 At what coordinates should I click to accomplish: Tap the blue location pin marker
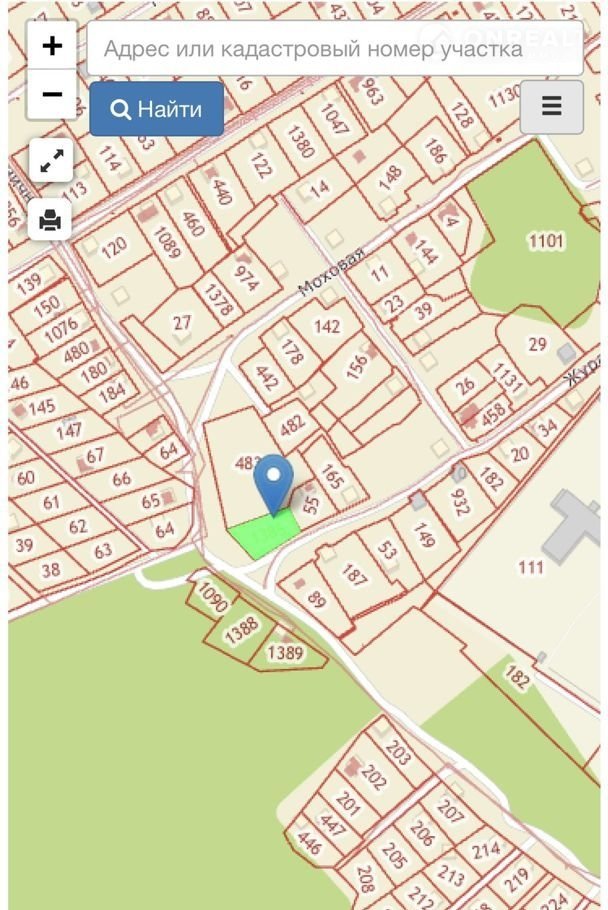pos(273,482)
